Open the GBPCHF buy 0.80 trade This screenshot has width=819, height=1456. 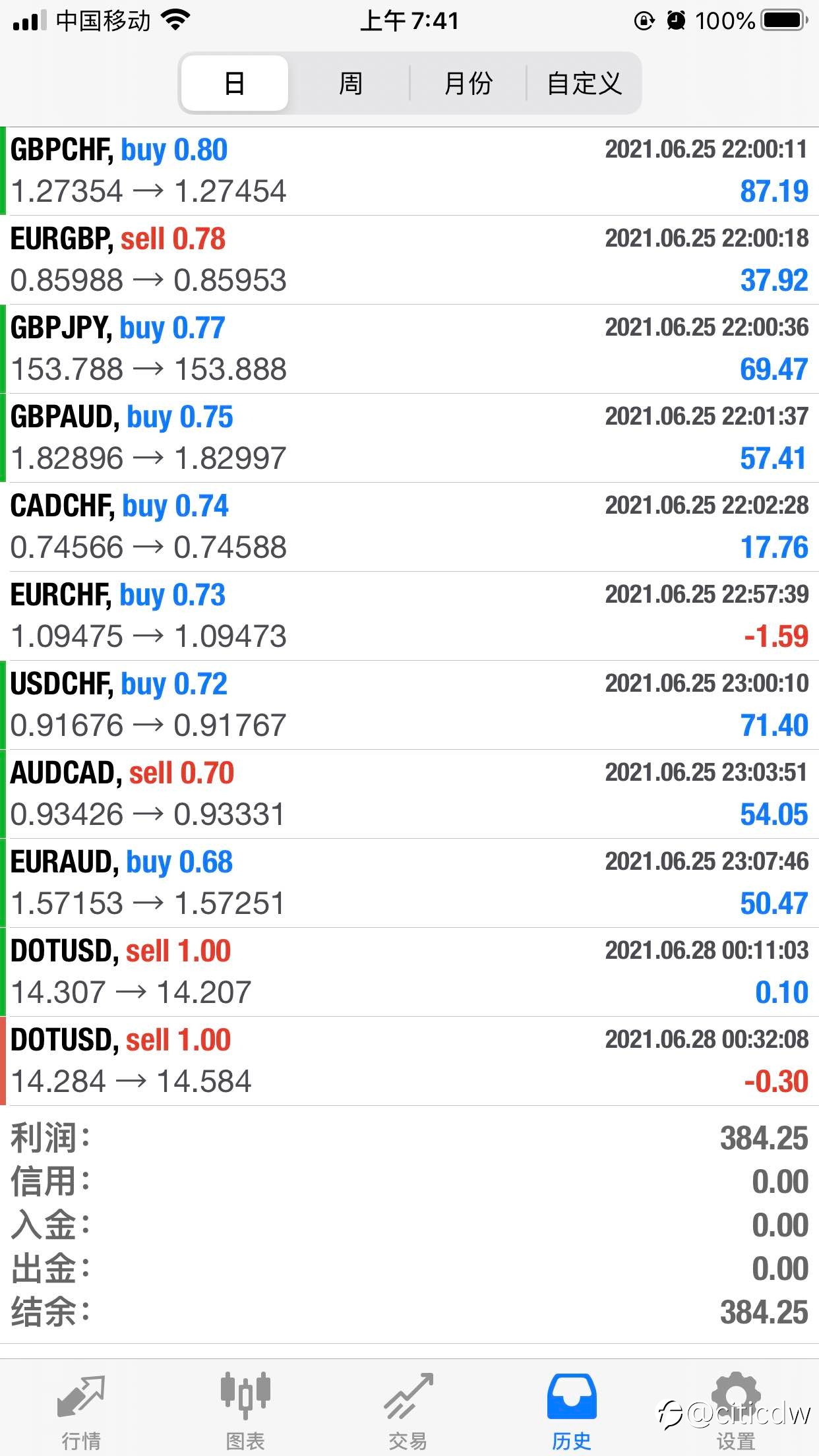click(409, 171)
